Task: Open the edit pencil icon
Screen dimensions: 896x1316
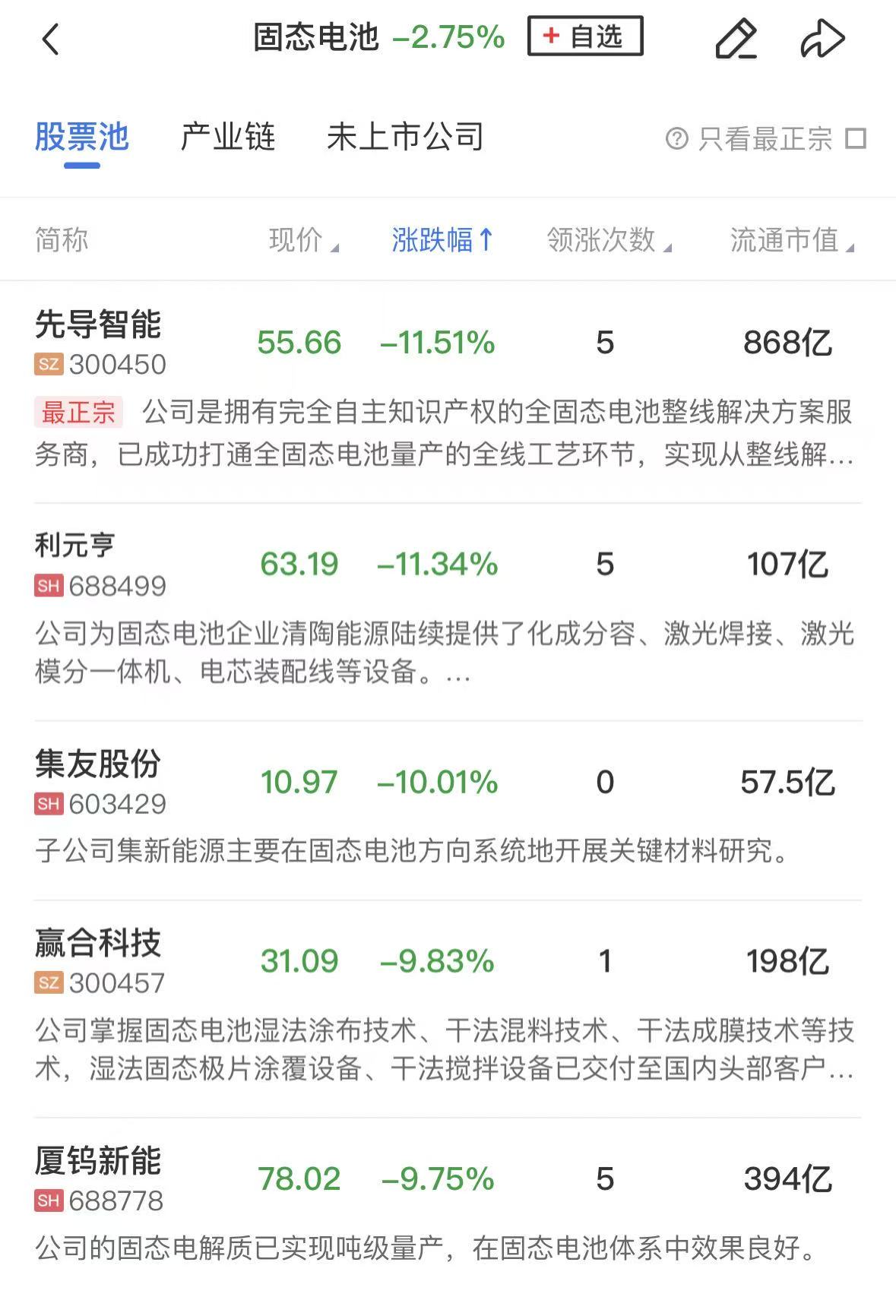Action: click(x=738, y=37)
